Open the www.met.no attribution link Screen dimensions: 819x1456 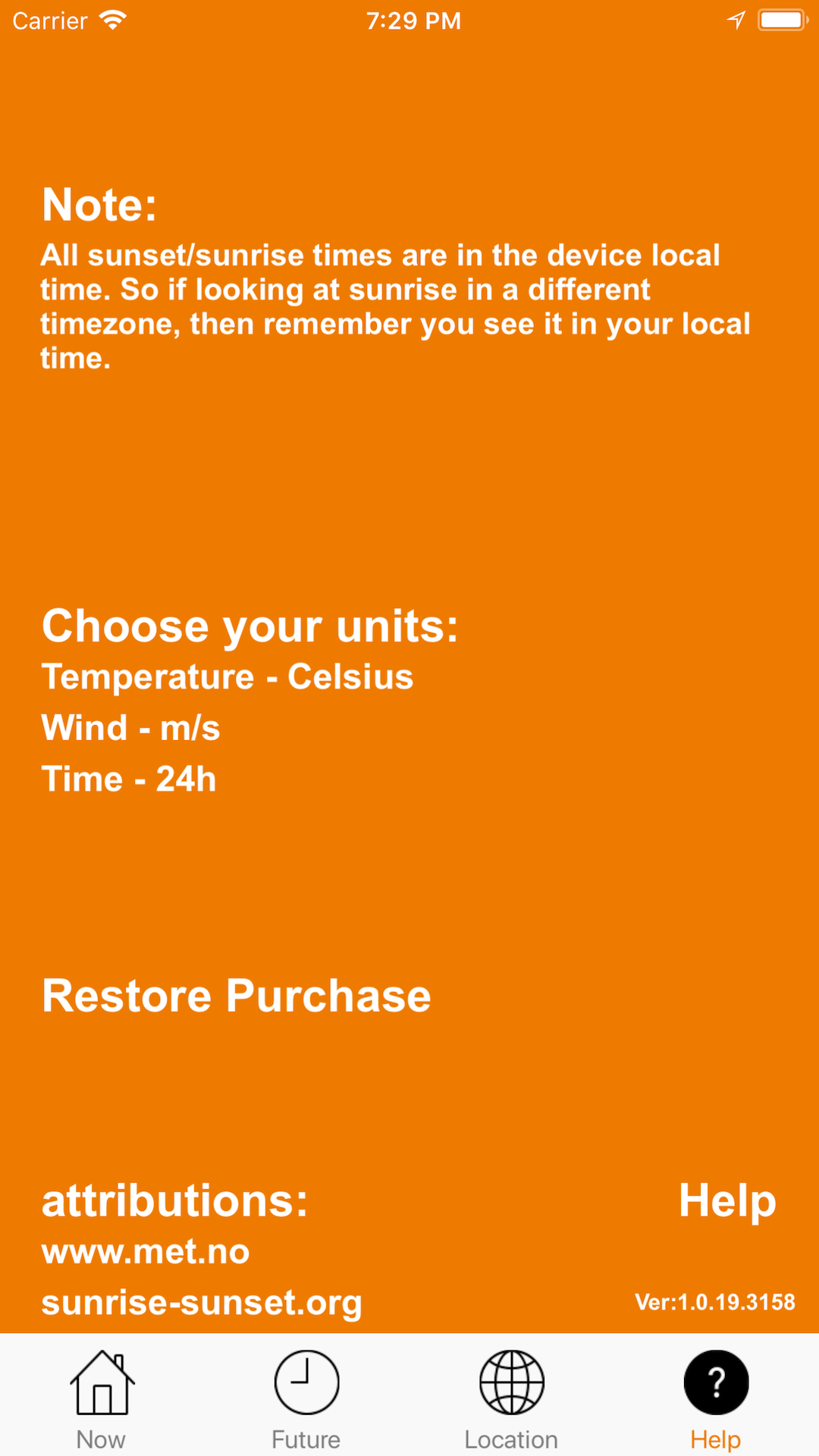pos(146,1251)
